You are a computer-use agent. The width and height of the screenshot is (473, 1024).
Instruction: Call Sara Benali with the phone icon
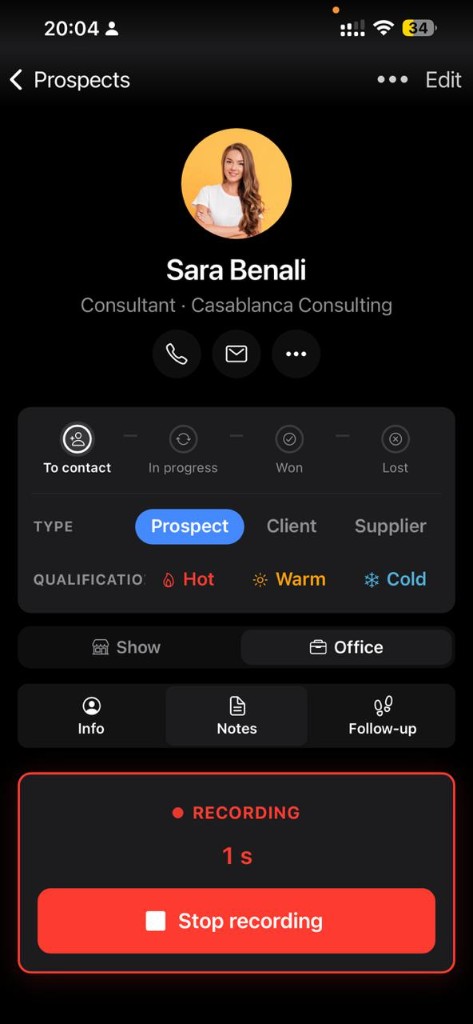point(176,354)
